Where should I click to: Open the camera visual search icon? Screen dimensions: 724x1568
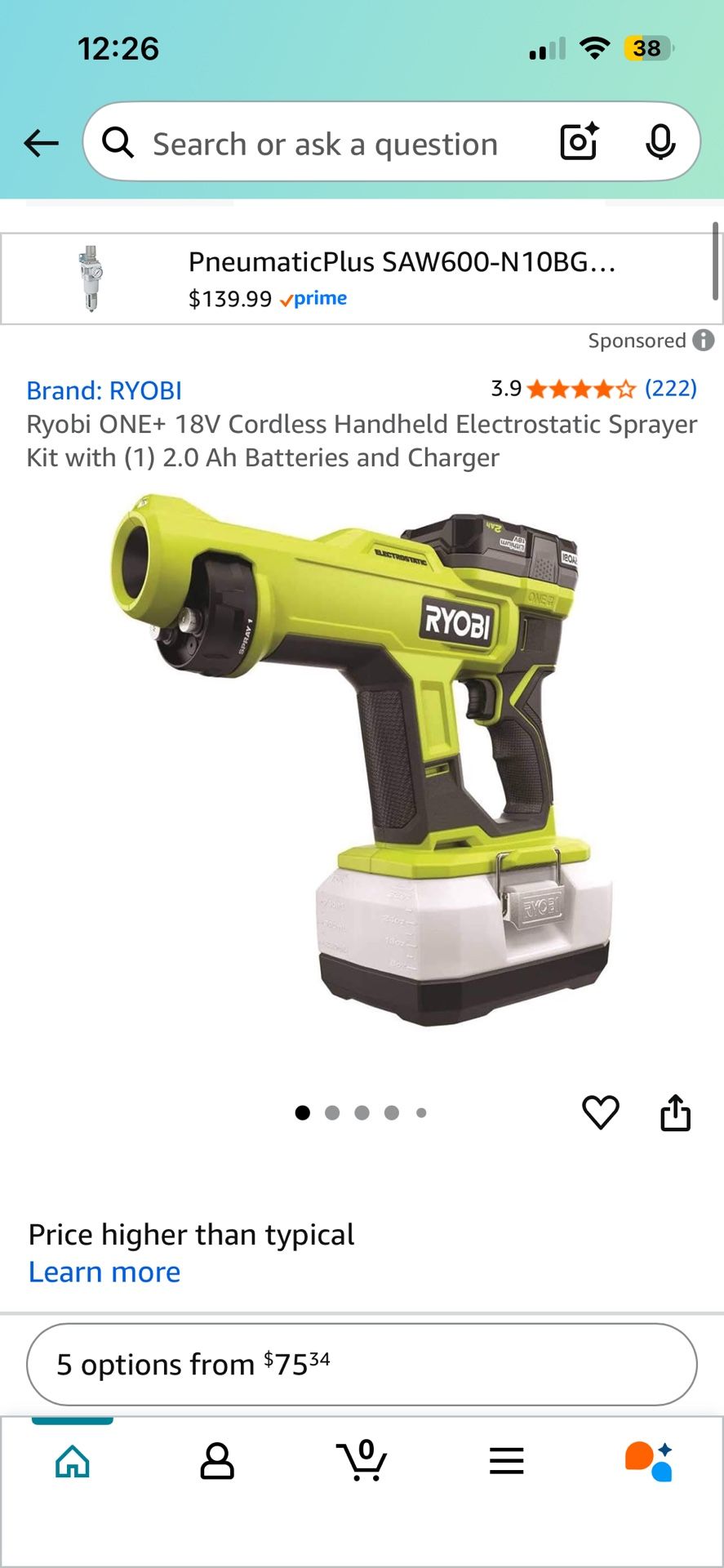click(x=578, y=143)
